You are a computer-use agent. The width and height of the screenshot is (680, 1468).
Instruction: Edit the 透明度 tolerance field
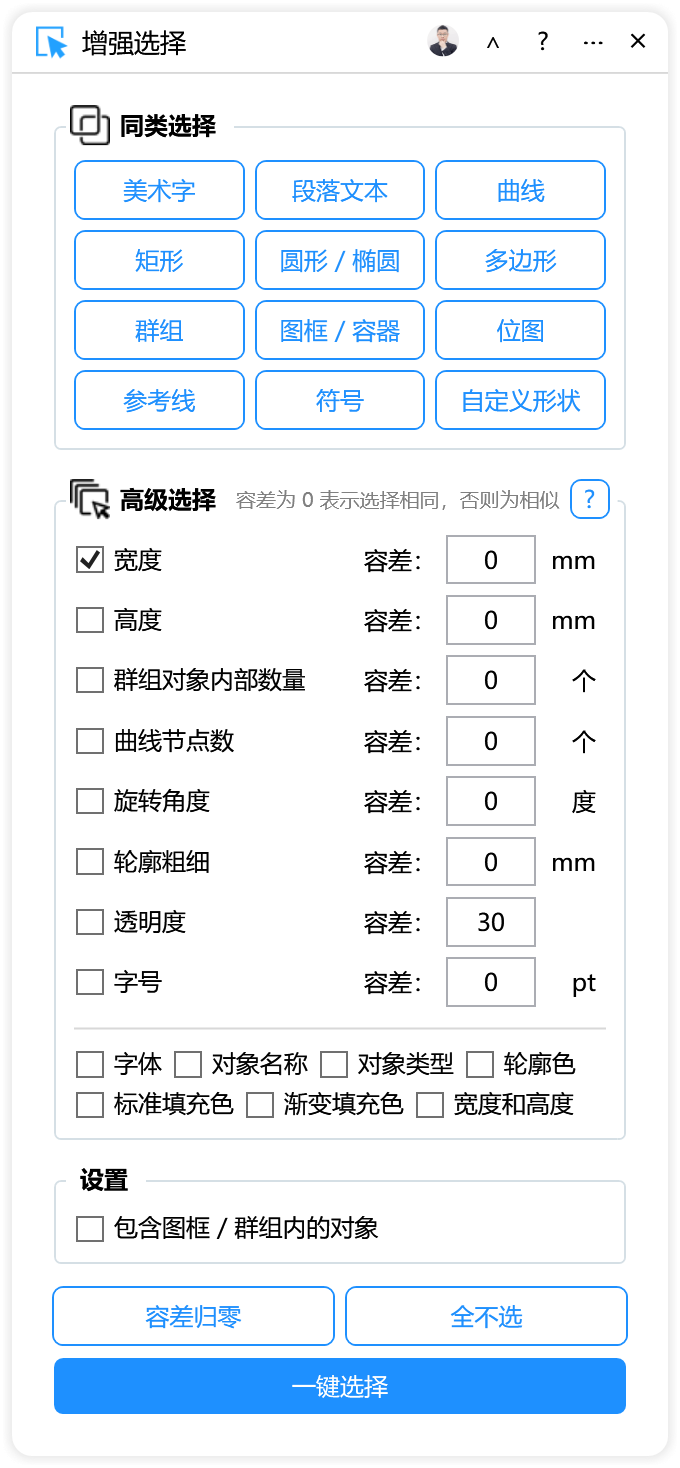pyautogui.click(x=490, y=922)
